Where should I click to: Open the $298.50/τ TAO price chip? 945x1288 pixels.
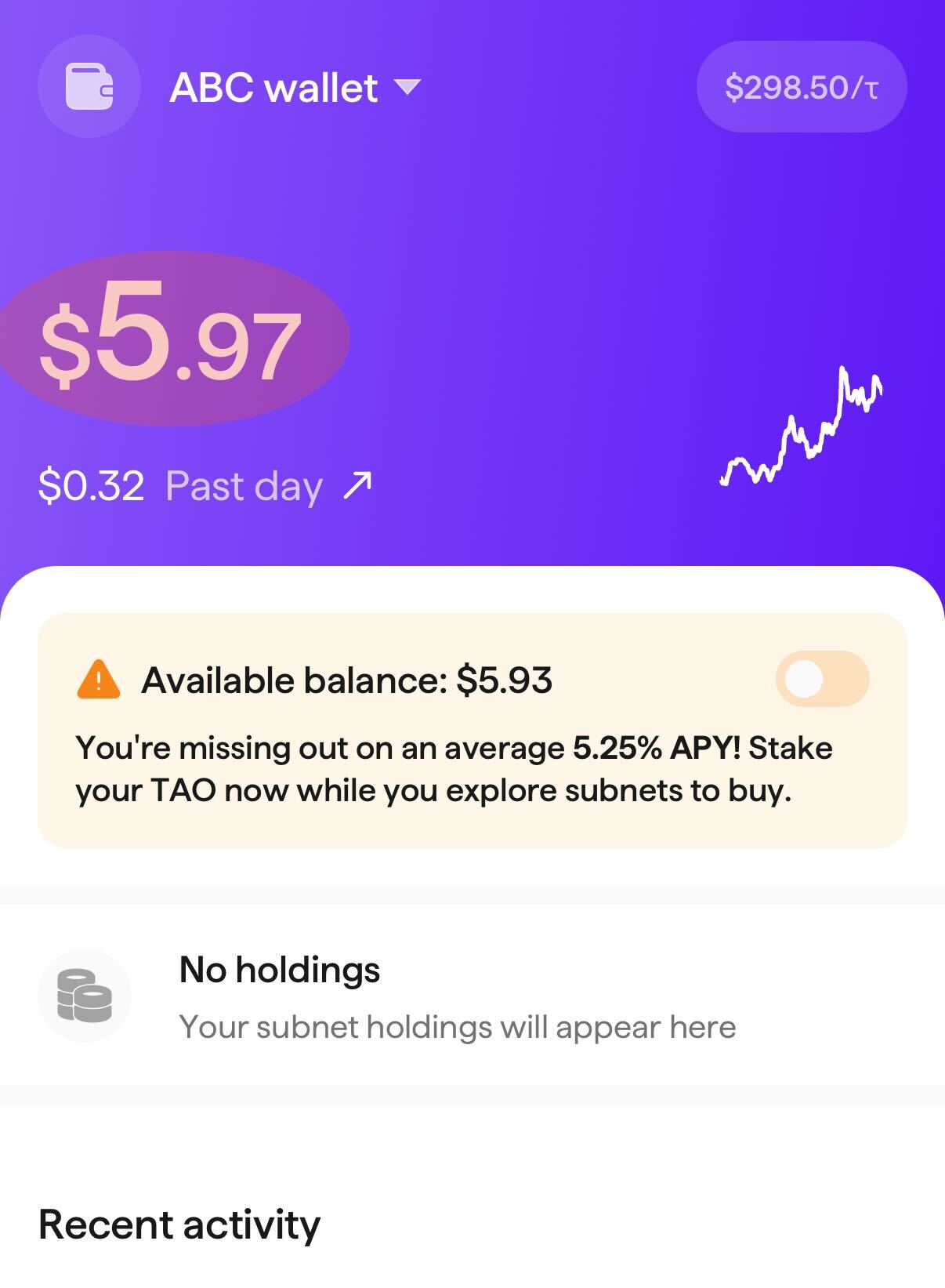801,87
